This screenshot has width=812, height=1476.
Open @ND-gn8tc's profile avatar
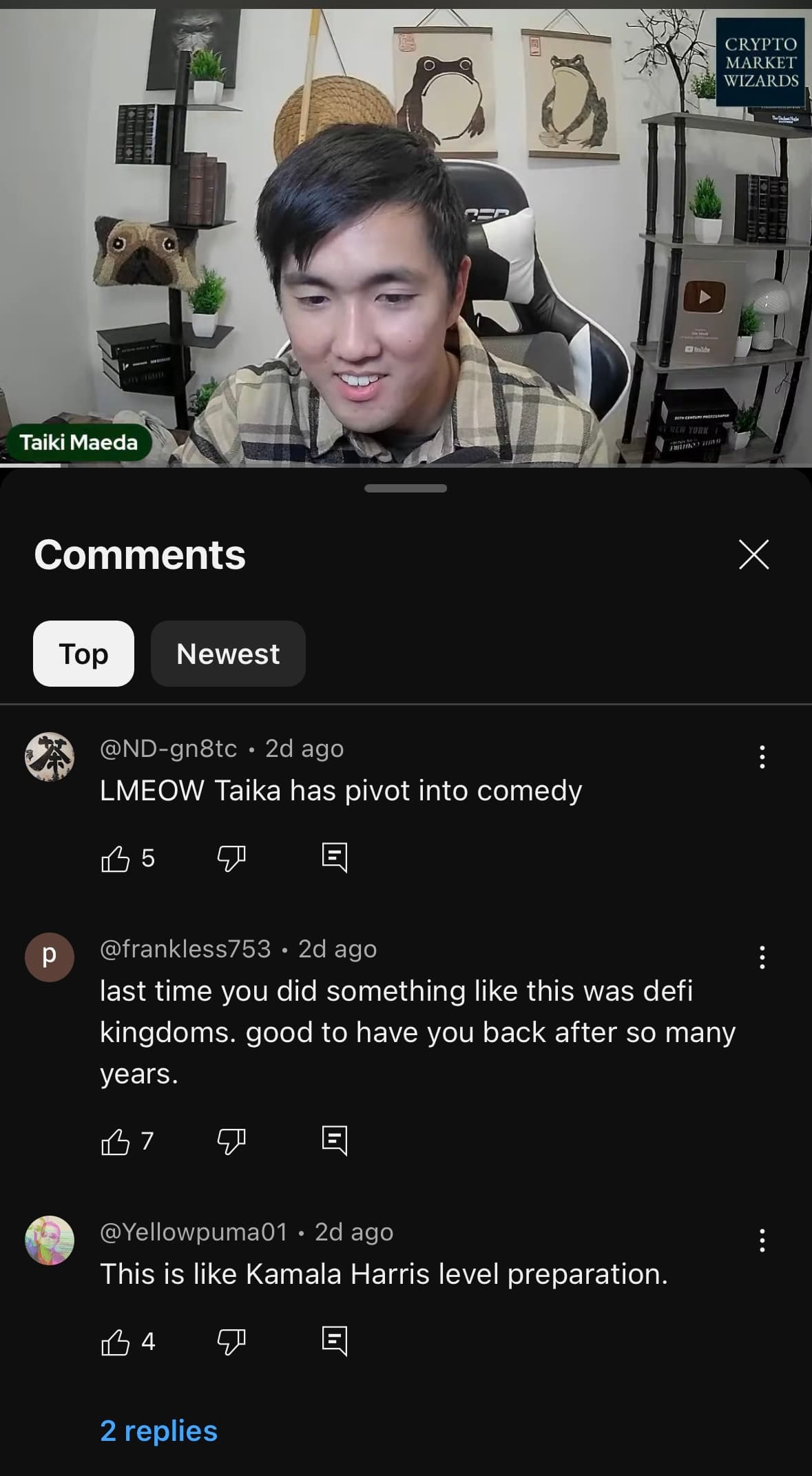50,756
